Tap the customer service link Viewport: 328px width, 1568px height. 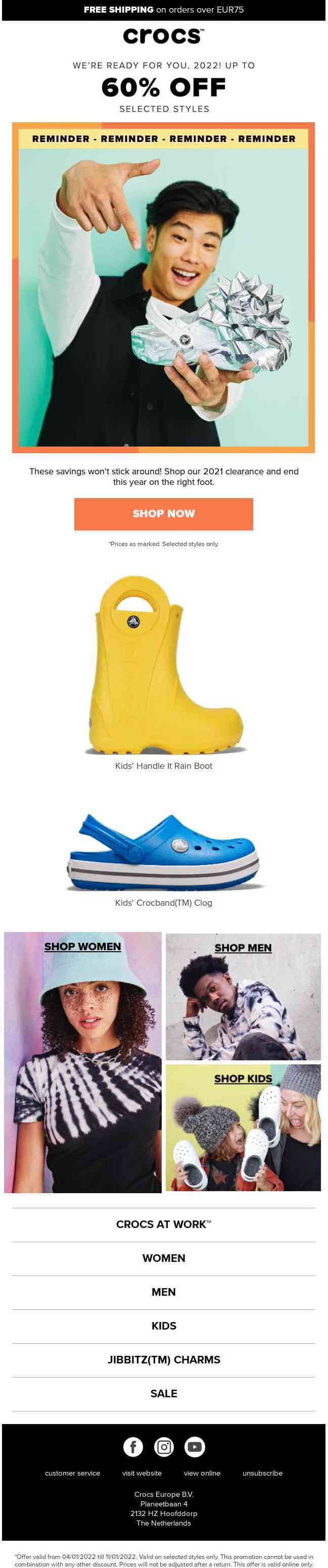[72, 1473]
